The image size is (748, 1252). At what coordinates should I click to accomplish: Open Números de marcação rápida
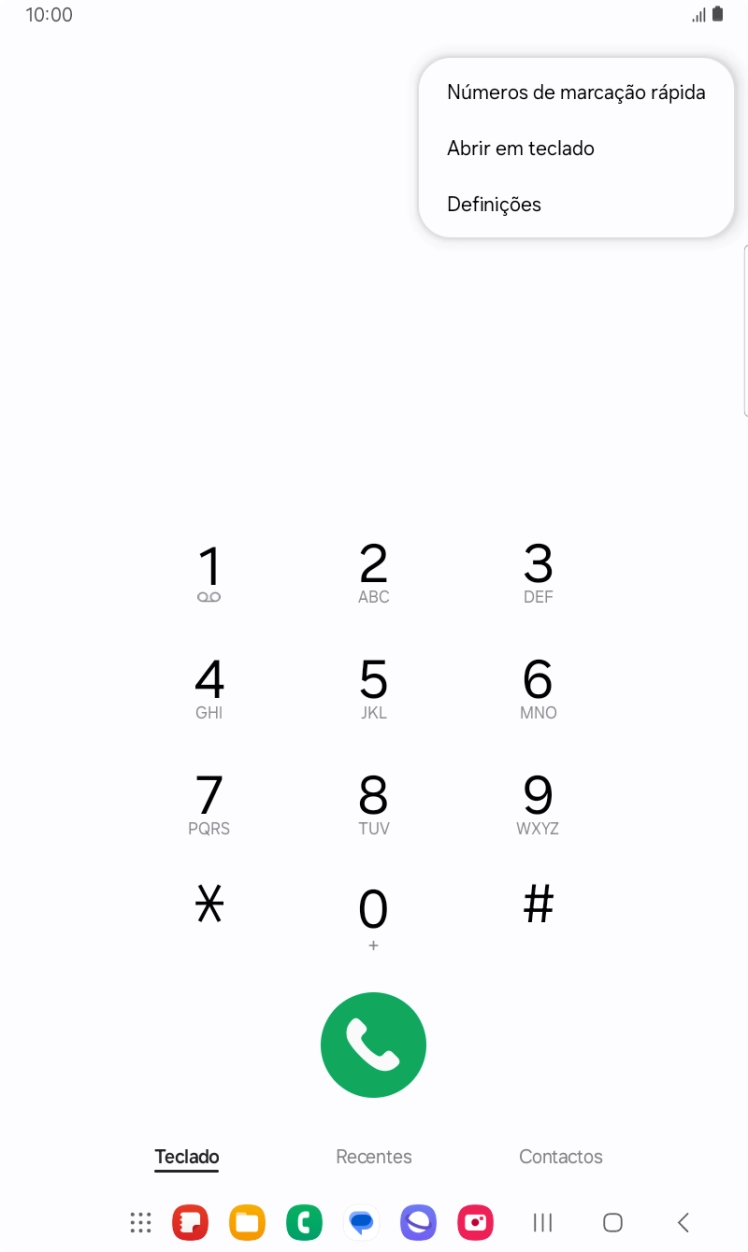click(x=576, y=93)
